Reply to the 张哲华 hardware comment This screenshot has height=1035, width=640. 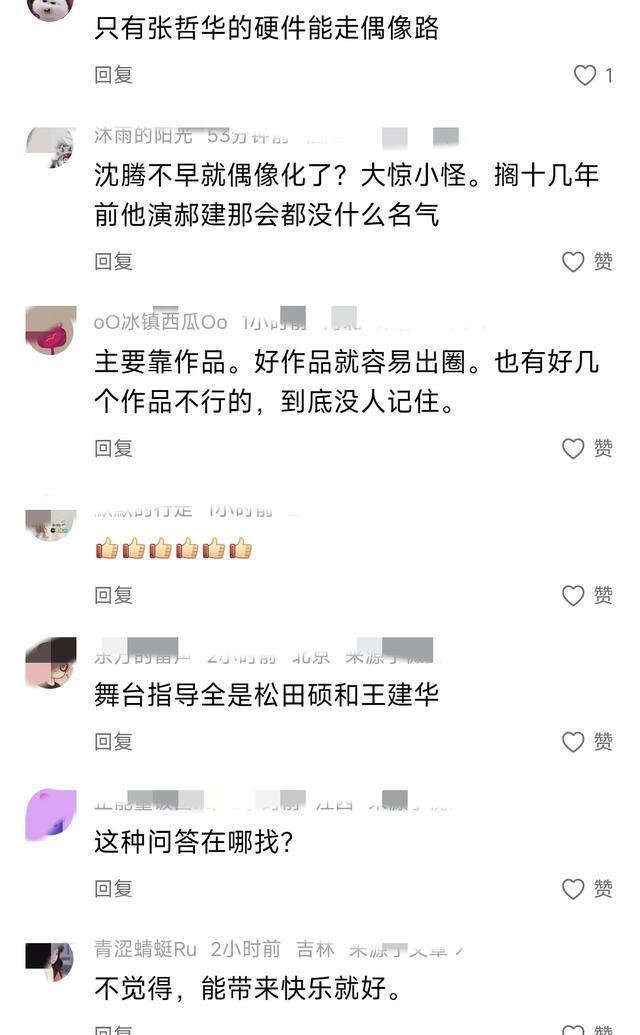[113, 75]
